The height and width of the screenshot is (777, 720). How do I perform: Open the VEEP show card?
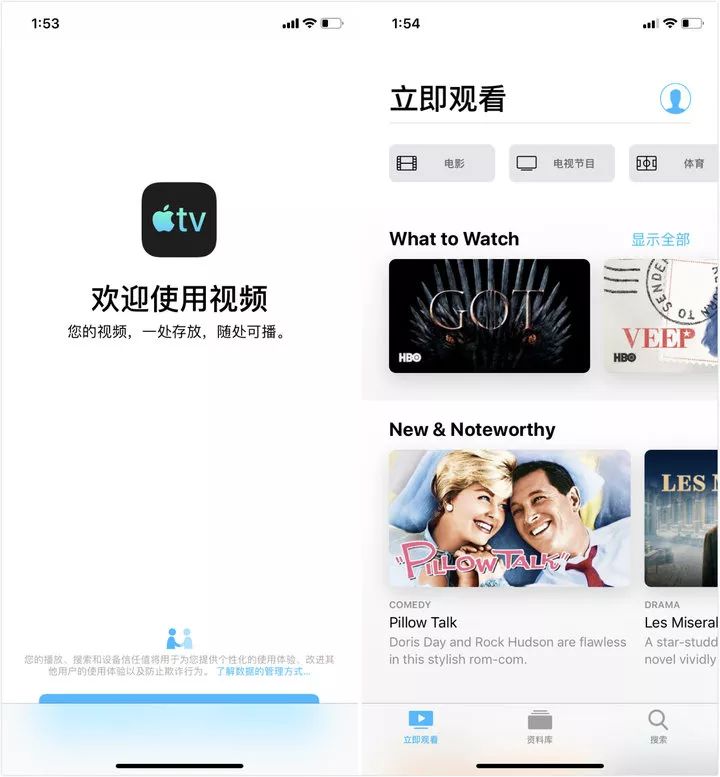(x=661, y=316)
